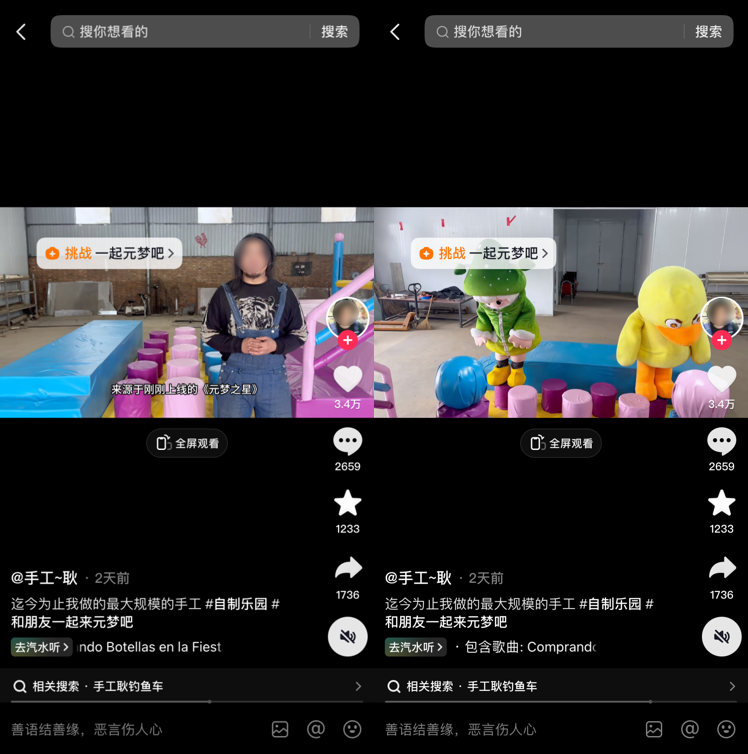Follow the creator via the plus on the overalls video

coord(347,340)
